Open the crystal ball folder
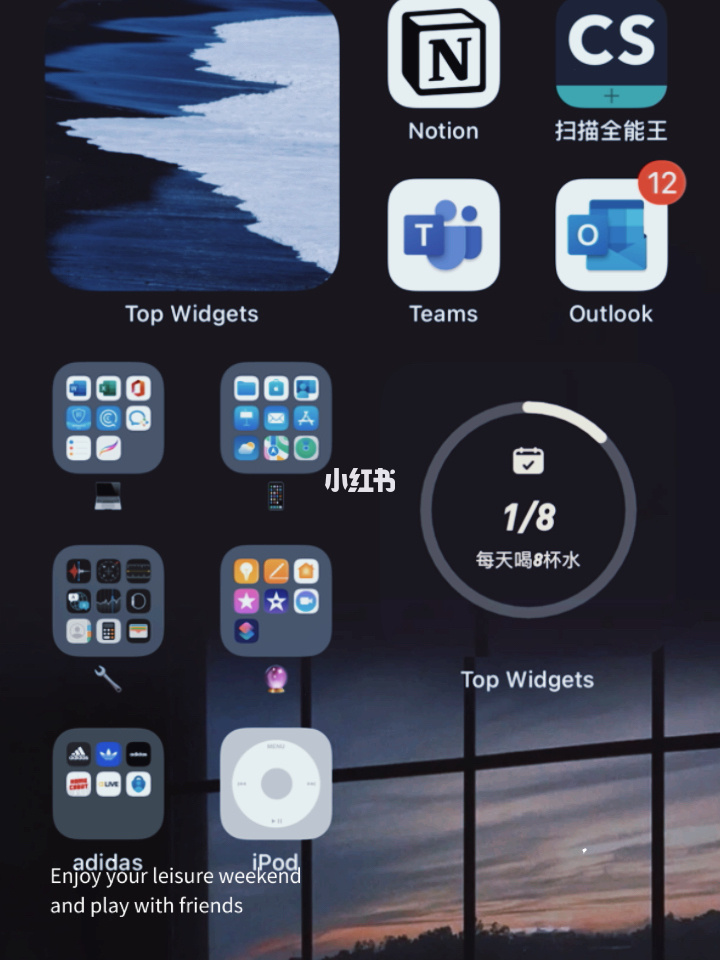 click(276, 600)
